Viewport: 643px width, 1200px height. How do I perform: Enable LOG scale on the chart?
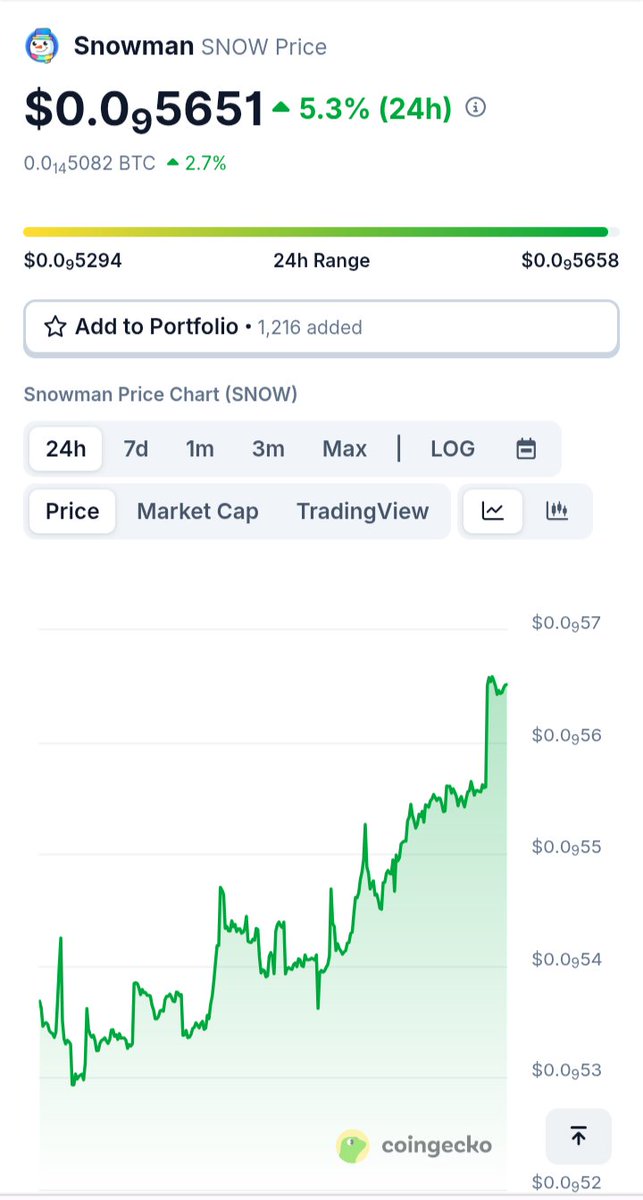coord(453,449)
